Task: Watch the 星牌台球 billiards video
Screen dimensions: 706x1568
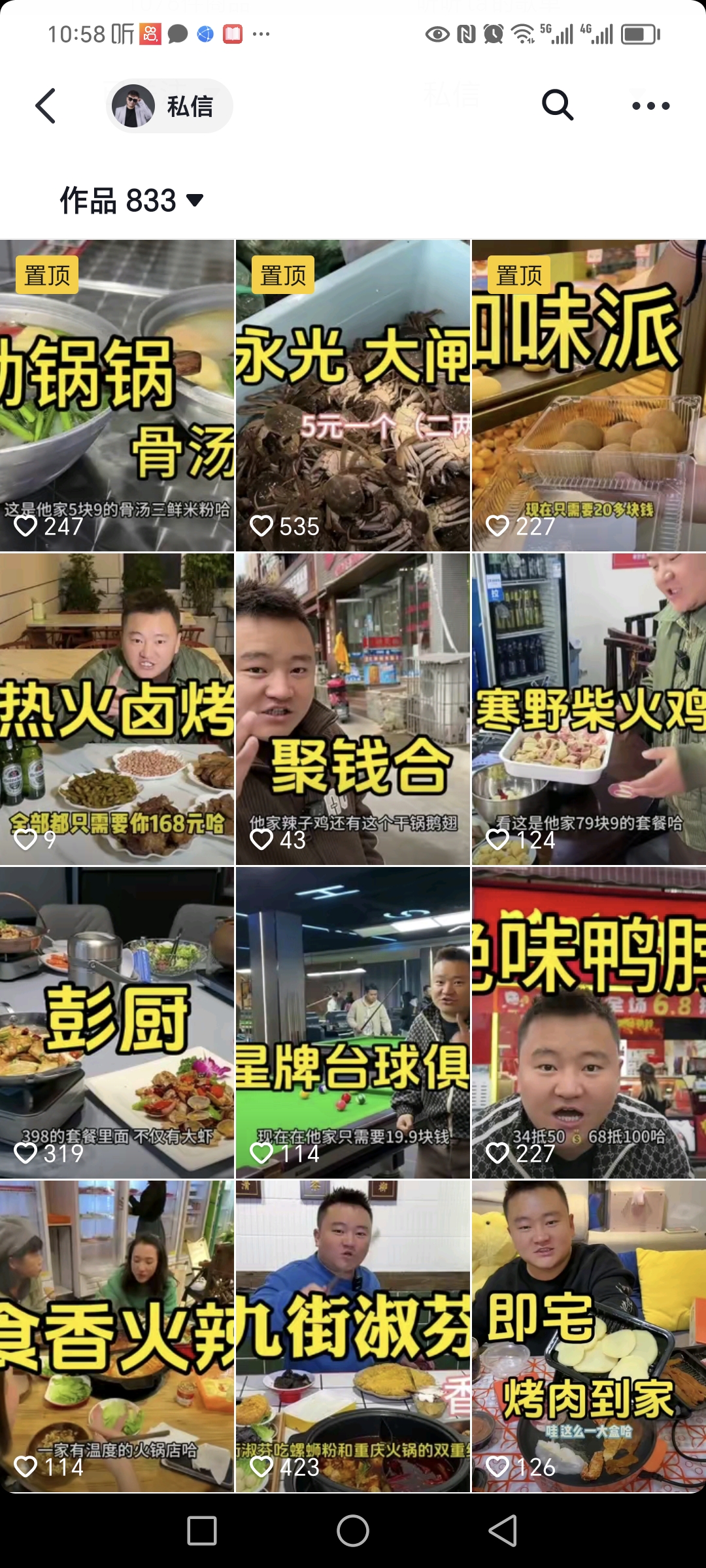Action: [353, 1022]
